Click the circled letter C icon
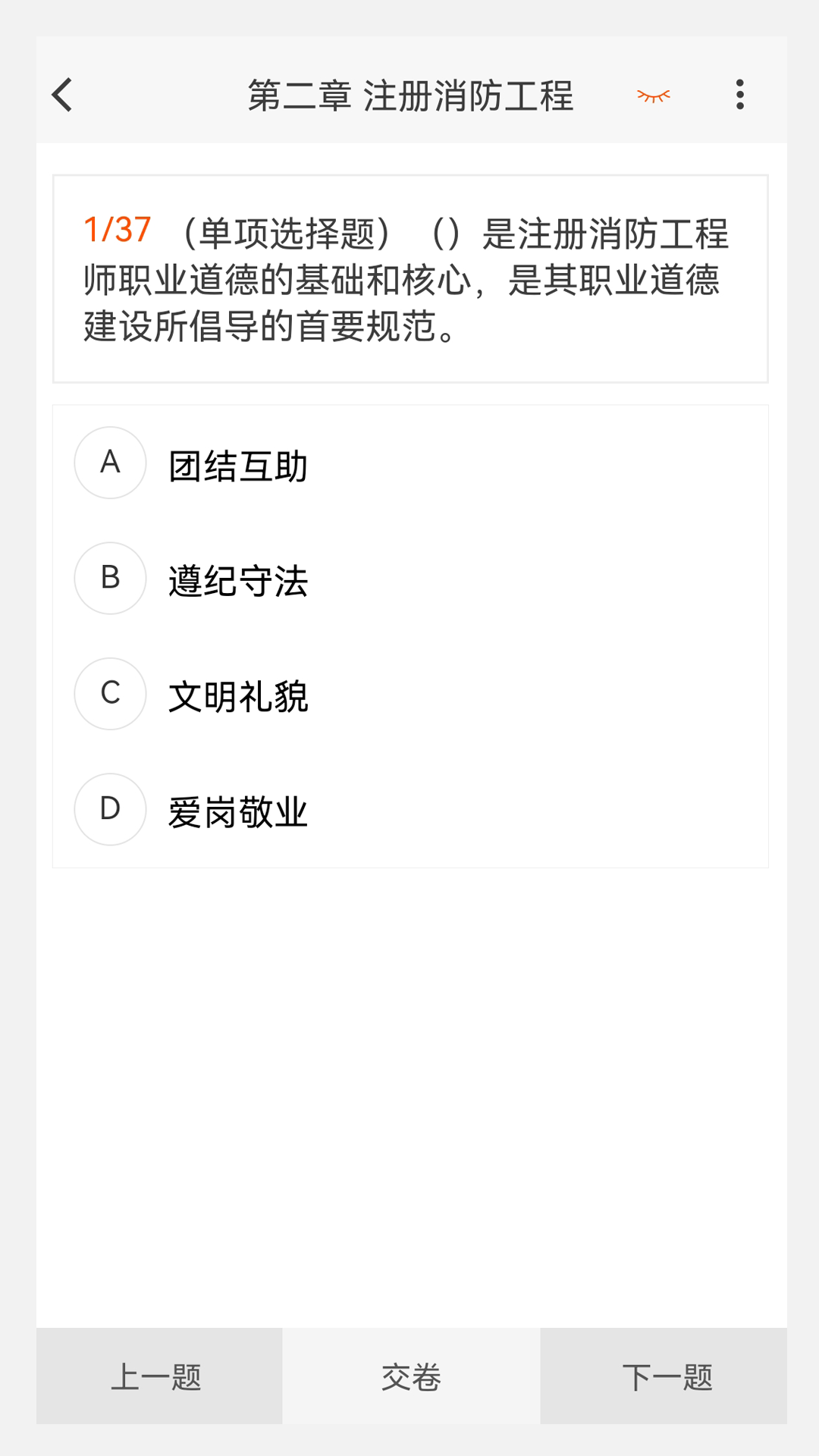The height and width of the screenshot is (1456, 819). click(x=110, y=693)
